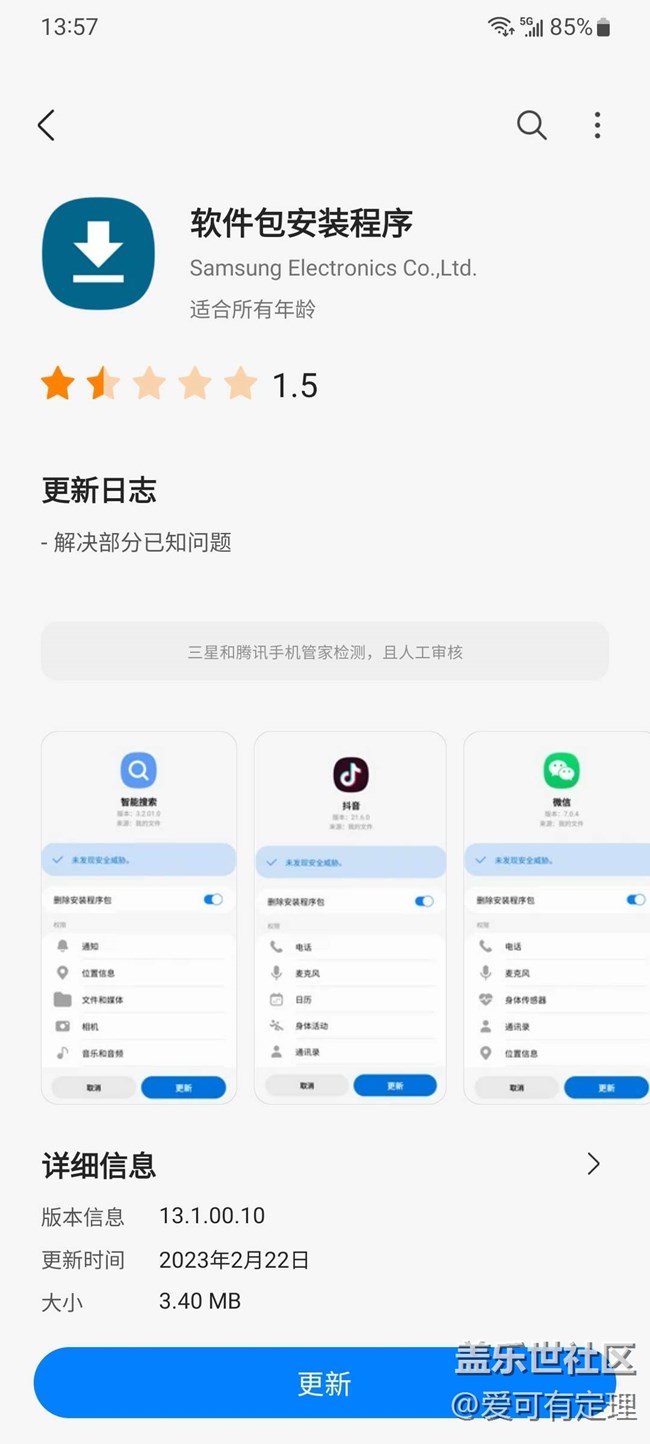Open the 微信 preview screenshot
This screenshot has height=1444, width=650.
tap(558, 917)
